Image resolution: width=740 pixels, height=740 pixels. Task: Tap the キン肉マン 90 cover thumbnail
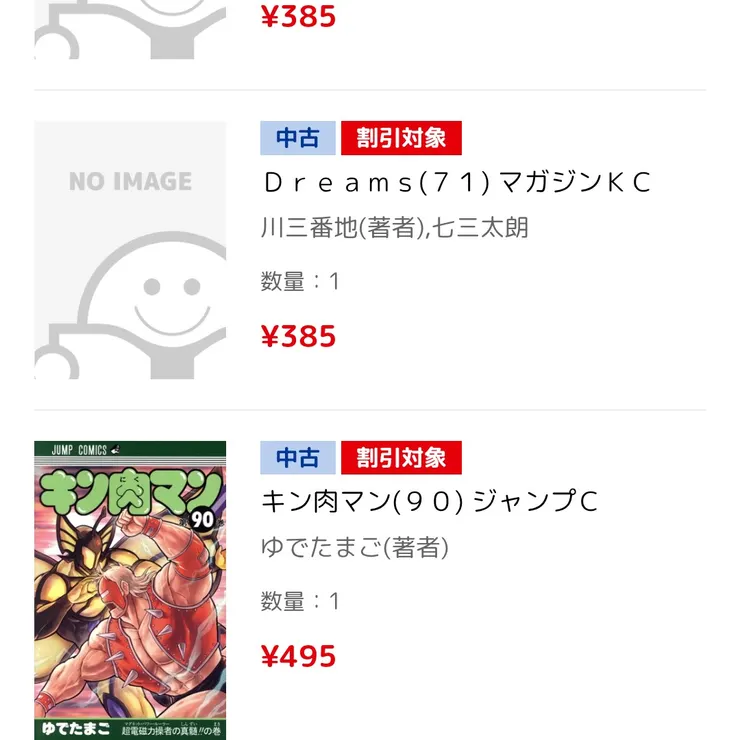coord(130,590)
